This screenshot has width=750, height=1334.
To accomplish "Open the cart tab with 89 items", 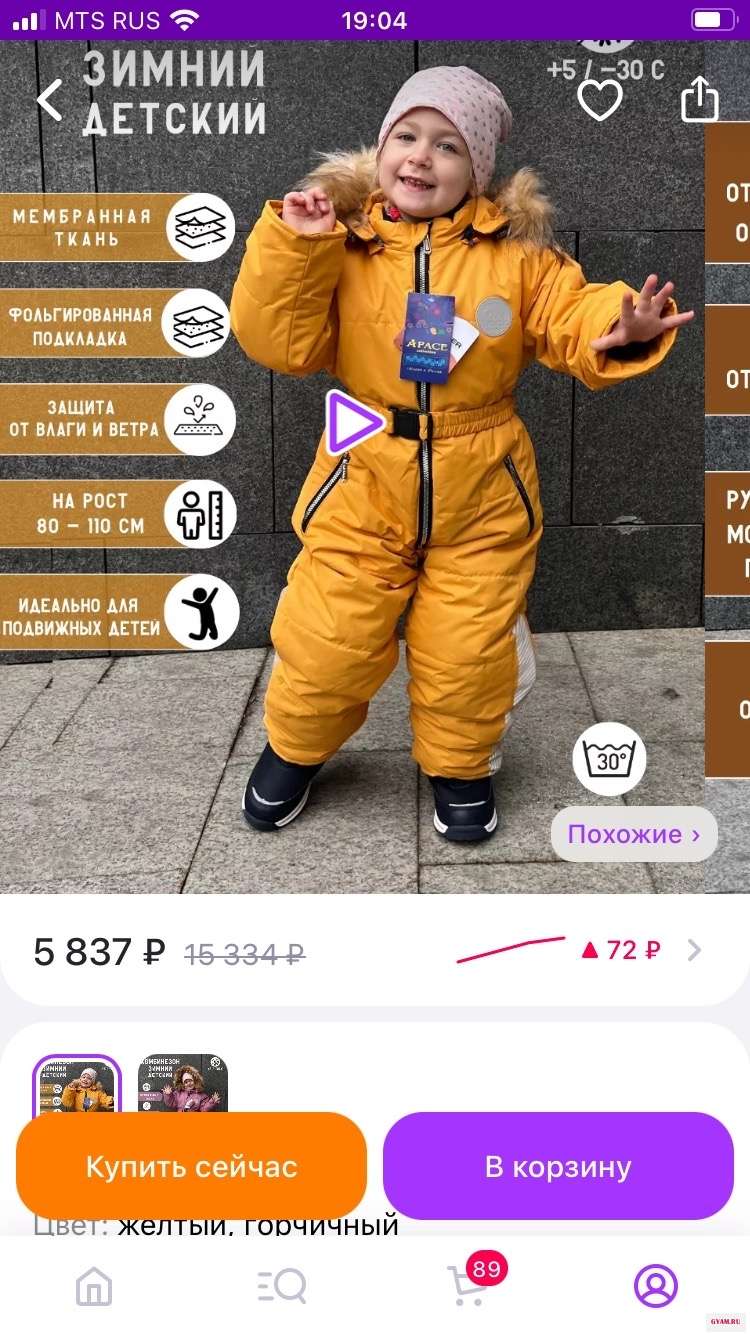I will pyautogui.click(x=468, y=1284).
